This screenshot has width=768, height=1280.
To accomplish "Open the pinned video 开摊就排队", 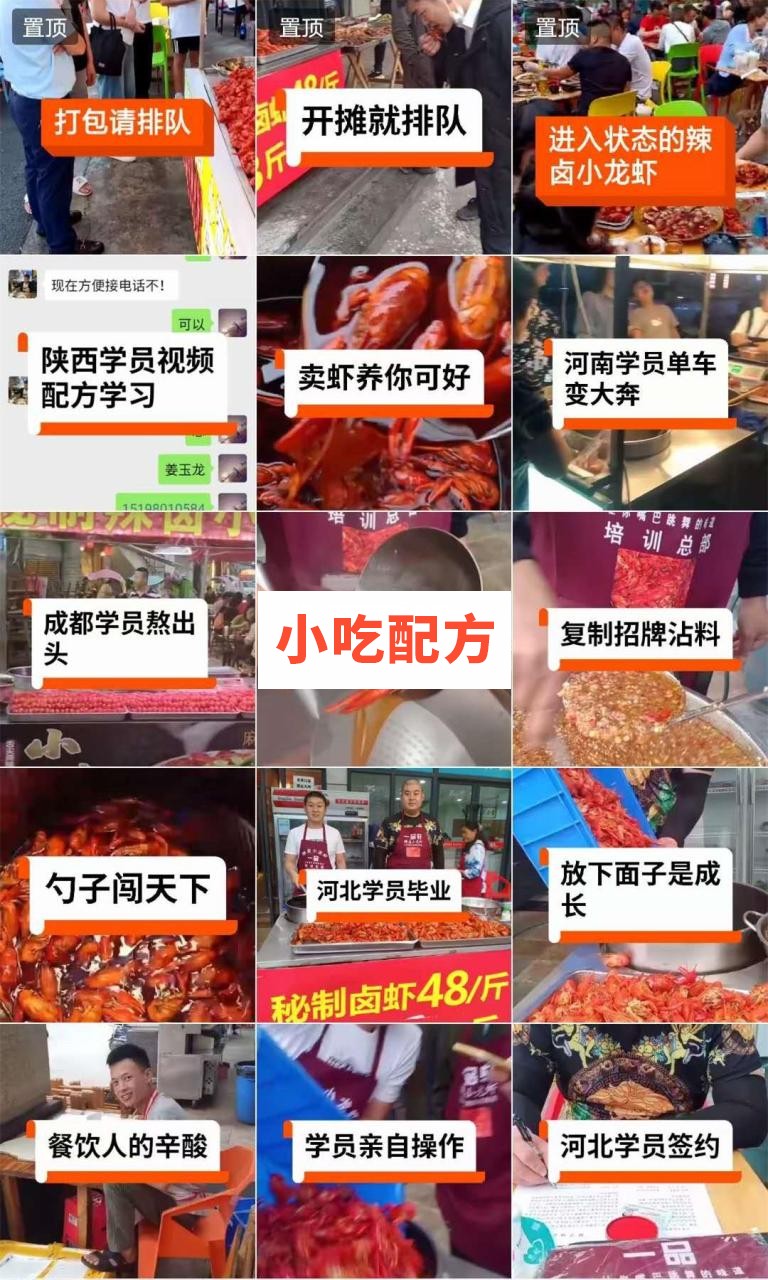I will point(384,127).
